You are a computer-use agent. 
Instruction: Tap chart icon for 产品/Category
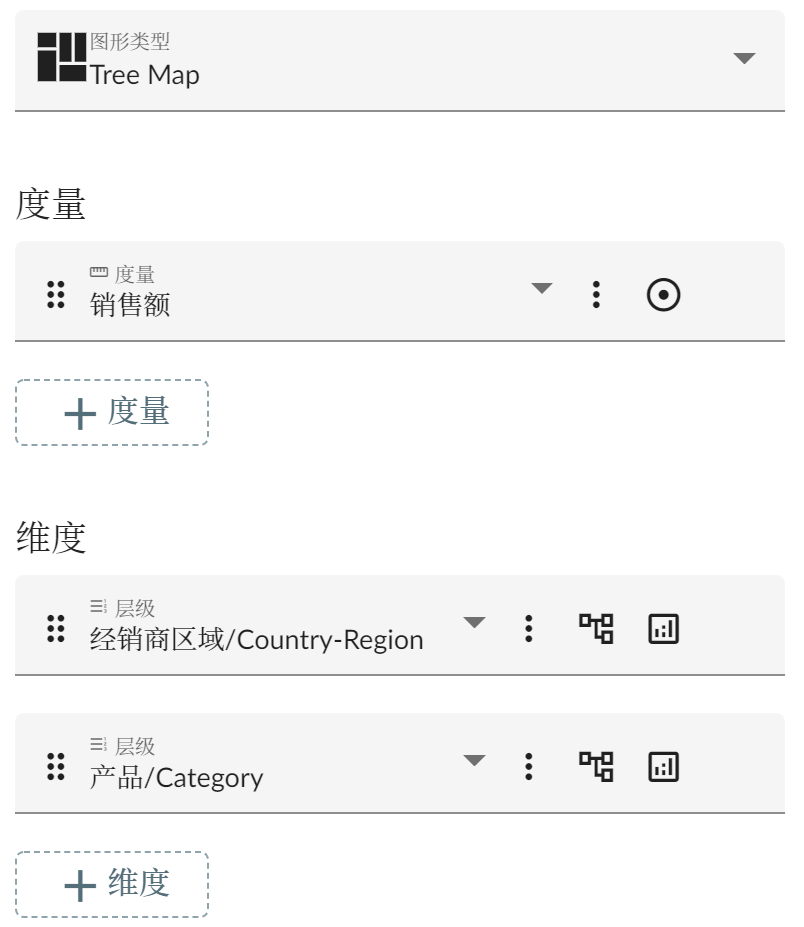664,767
